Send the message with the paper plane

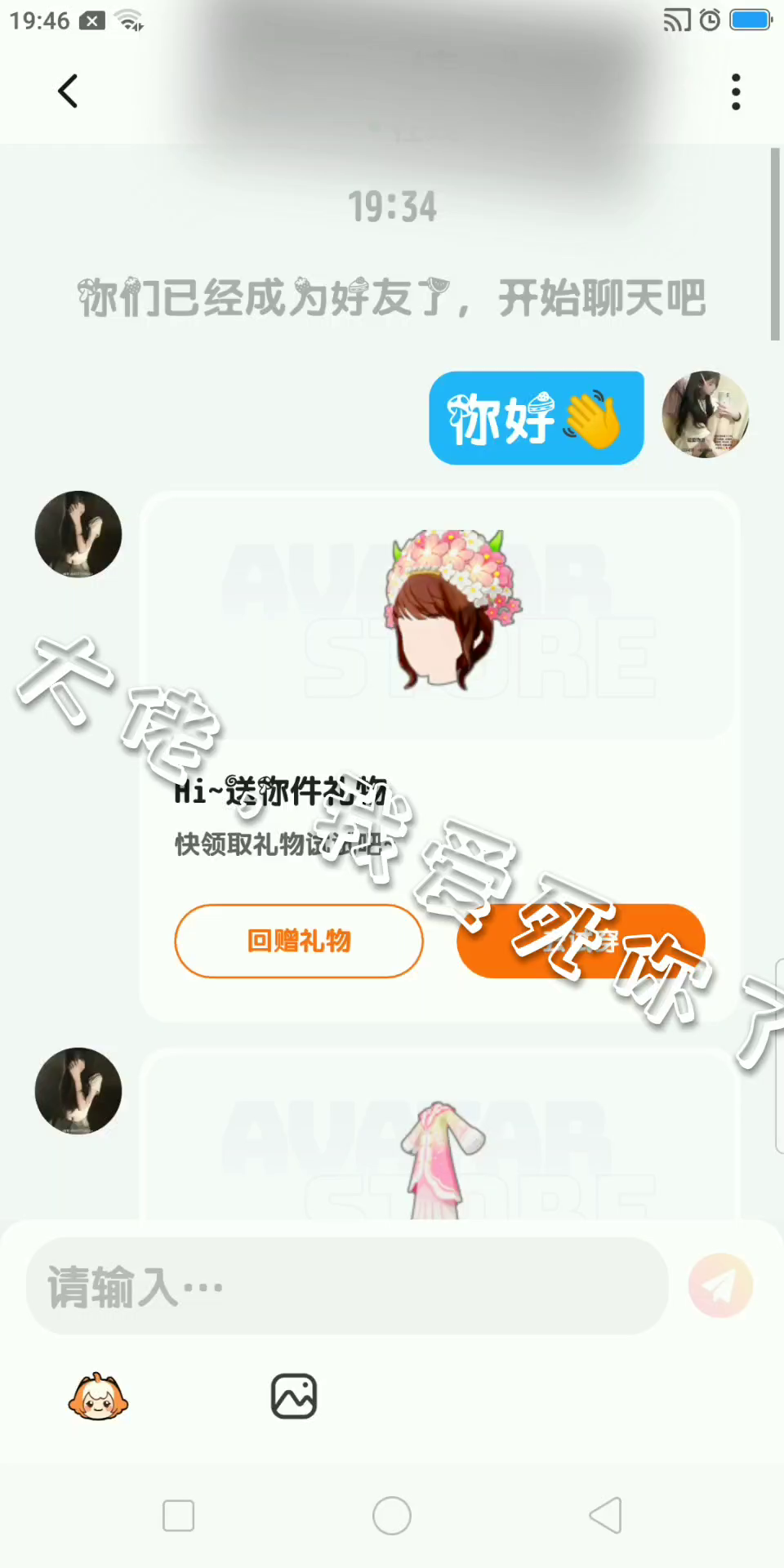tap(719, 1285)
